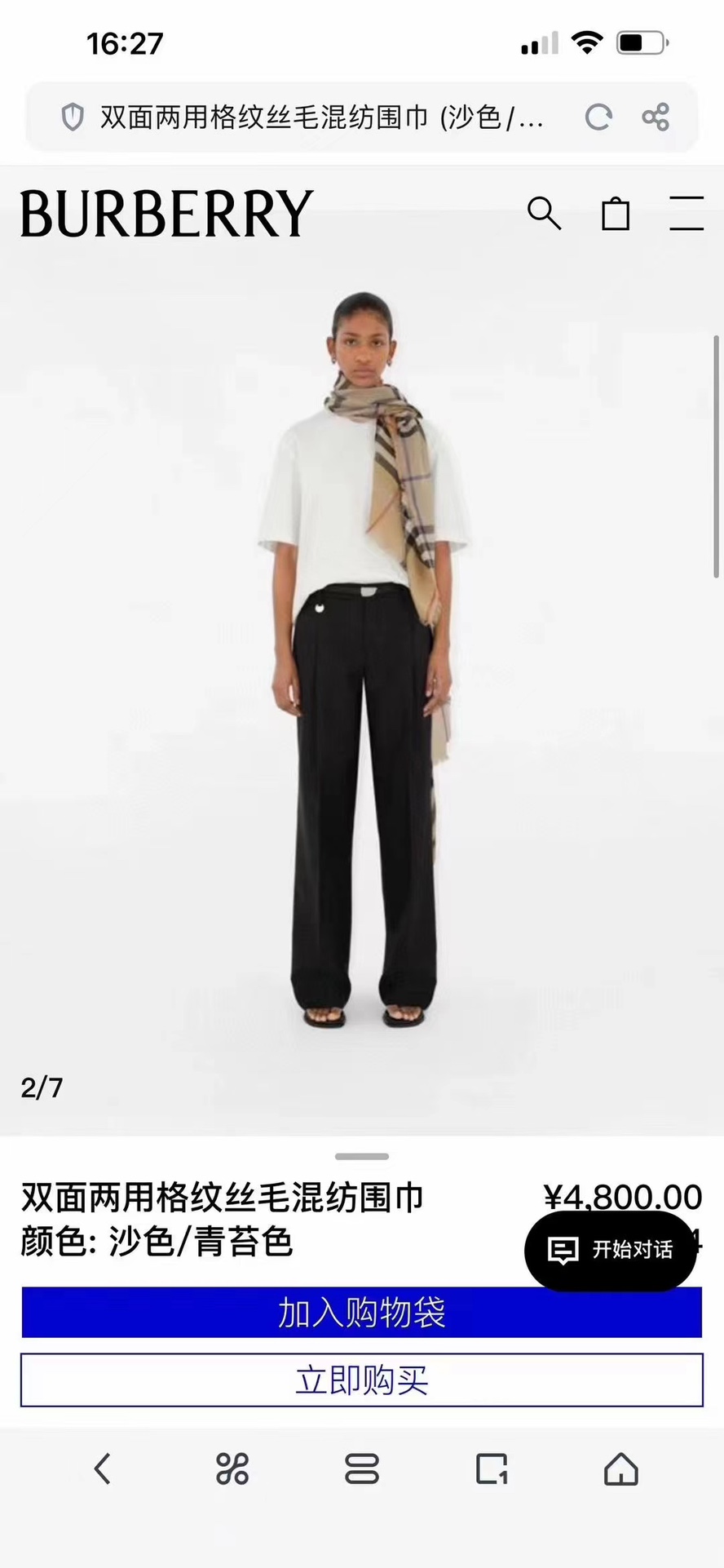Open the site security shield icon

73,117
